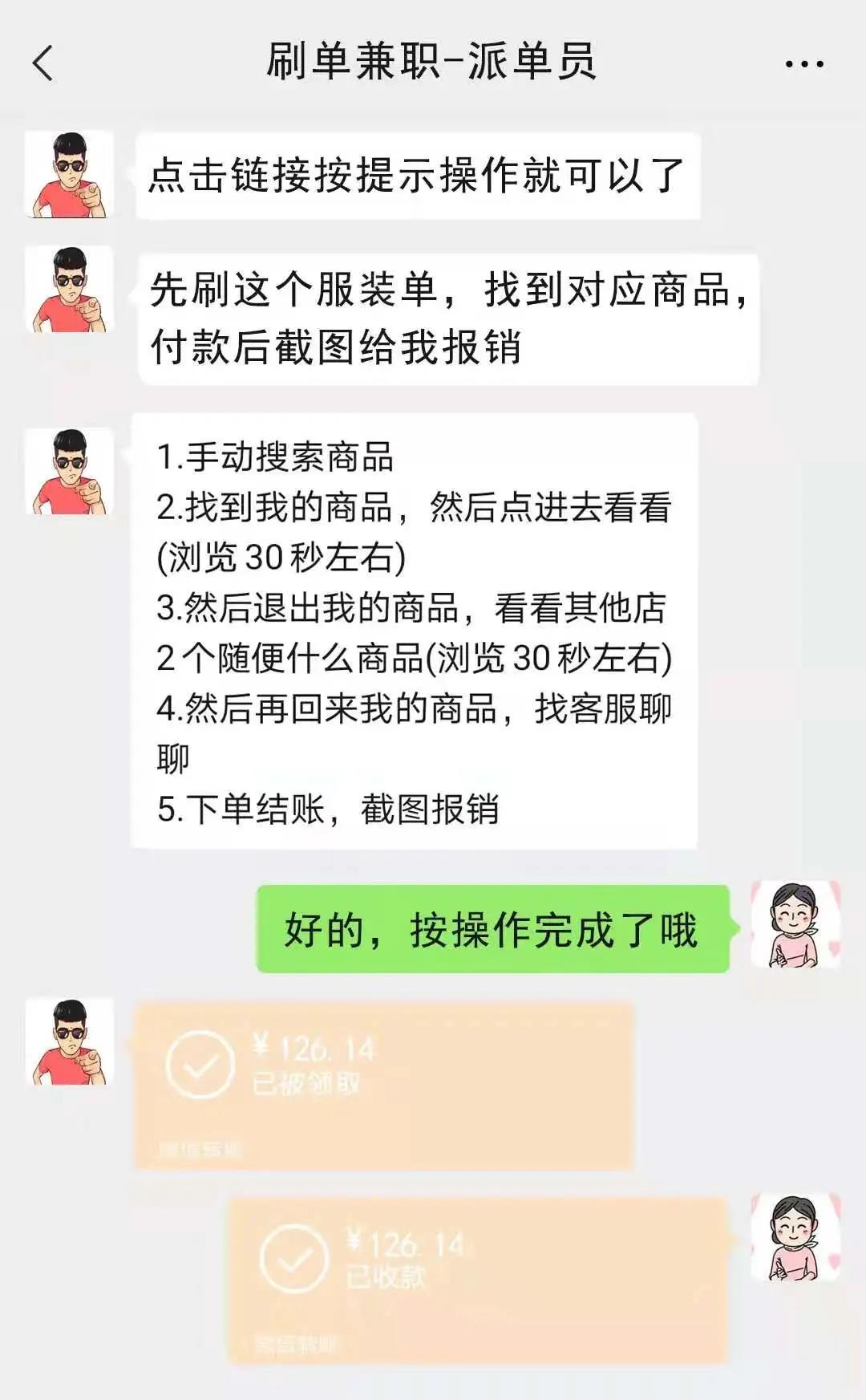The height and width of the screenshot is (1400, 866).
Task: View sender avatar beside 点击链接按提示操作就可以了
Action: [x=69, y=175]
